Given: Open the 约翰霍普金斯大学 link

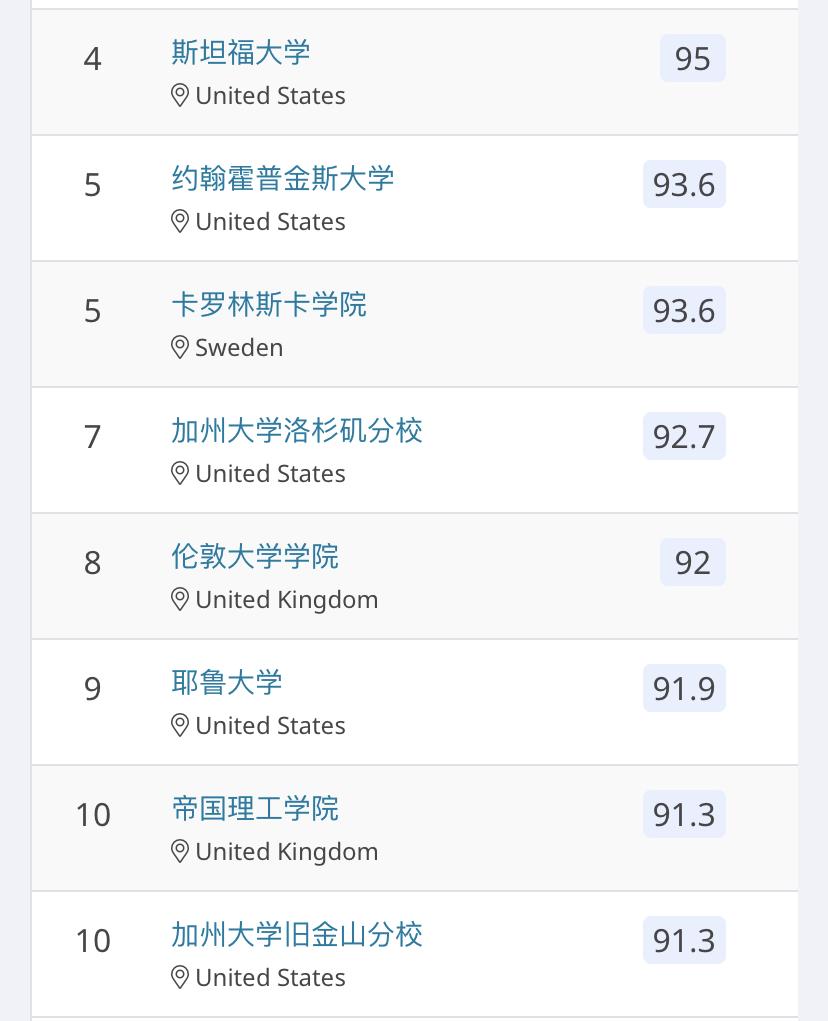Looking at the screenshot, I should click(x=283, y=179).
